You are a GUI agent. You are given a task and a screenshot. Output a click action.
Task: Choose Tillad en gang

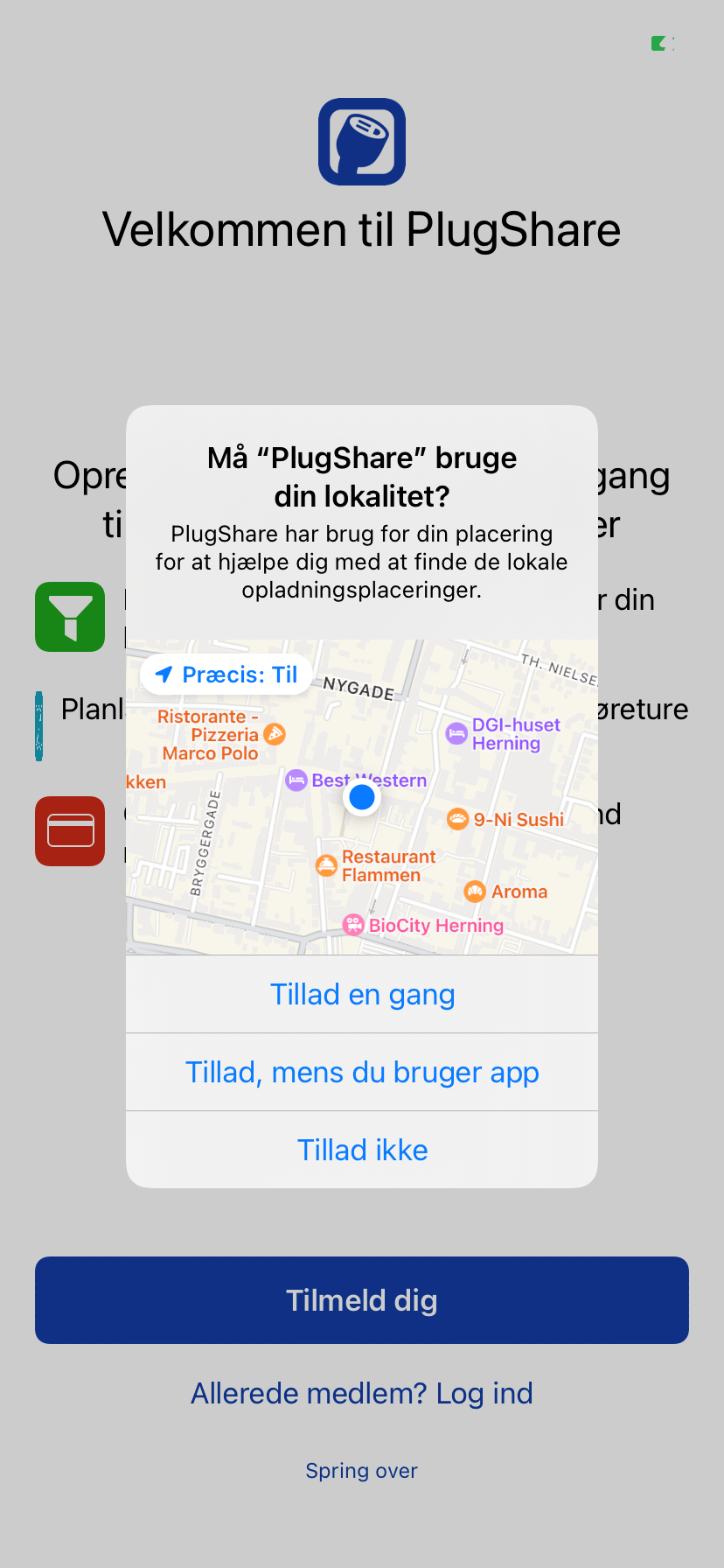(x=362, y=995)
